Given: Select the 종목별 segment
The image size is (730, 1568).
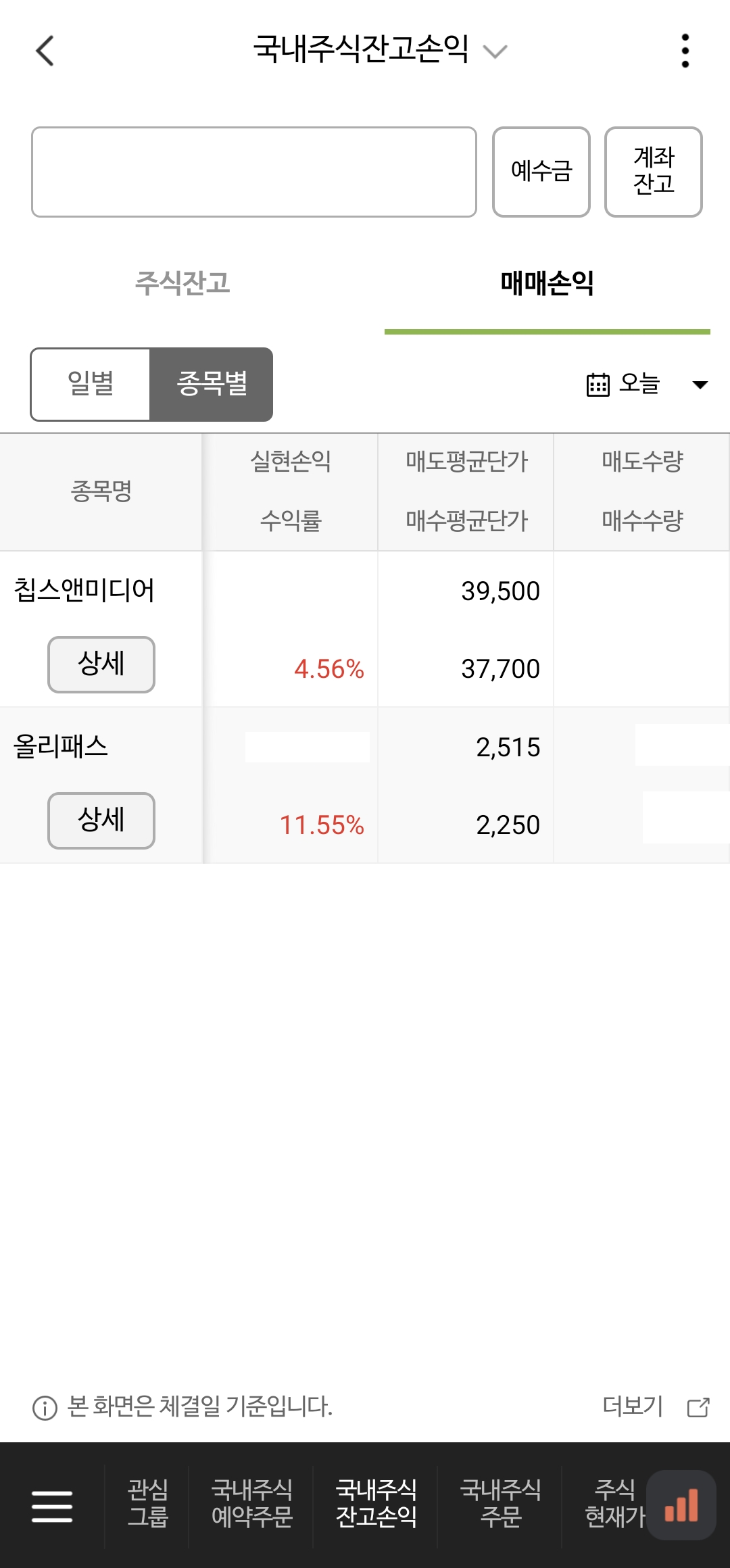Looking at the screenshot, I should pos(212,384).
